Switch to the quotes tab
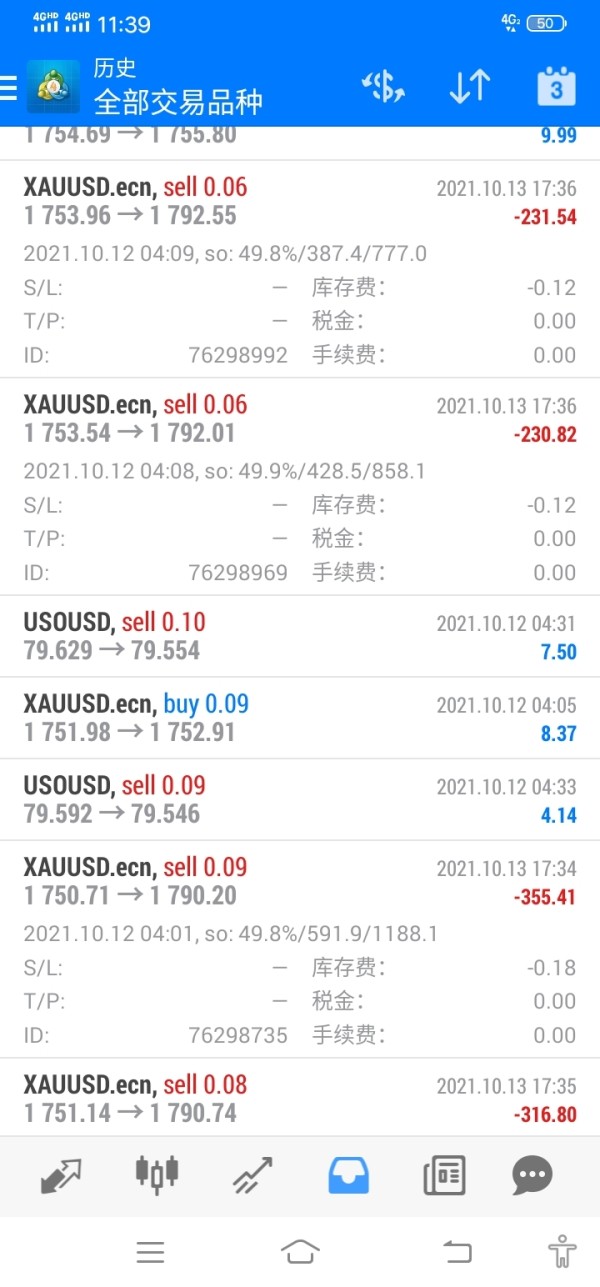This screenshot has width=600, height=1287. point(61,1175)
